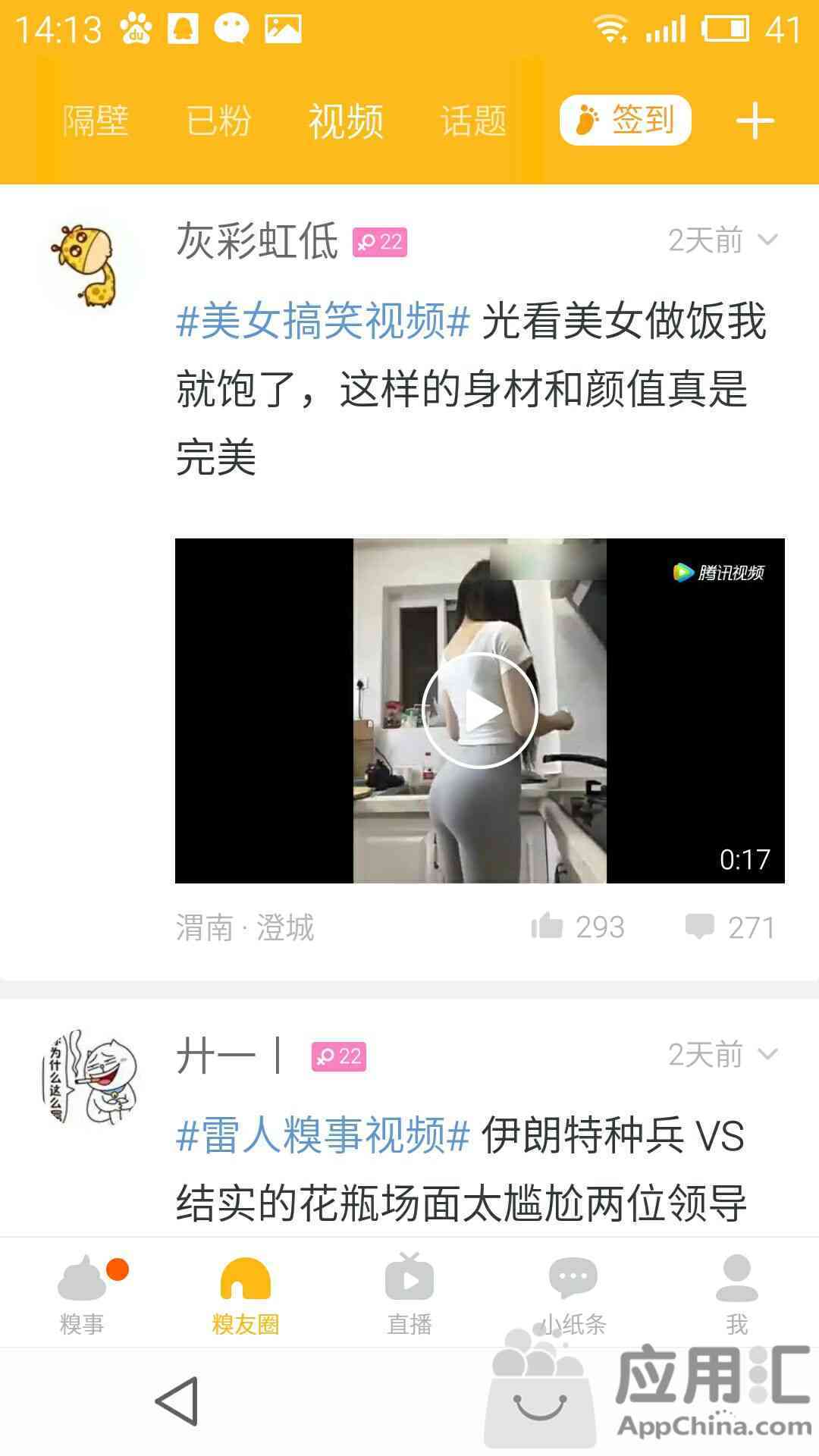Expand the dropdown arrow on 廾一丨's post
This screenshot has height=1456, width=819.
tap(767, 1055)
